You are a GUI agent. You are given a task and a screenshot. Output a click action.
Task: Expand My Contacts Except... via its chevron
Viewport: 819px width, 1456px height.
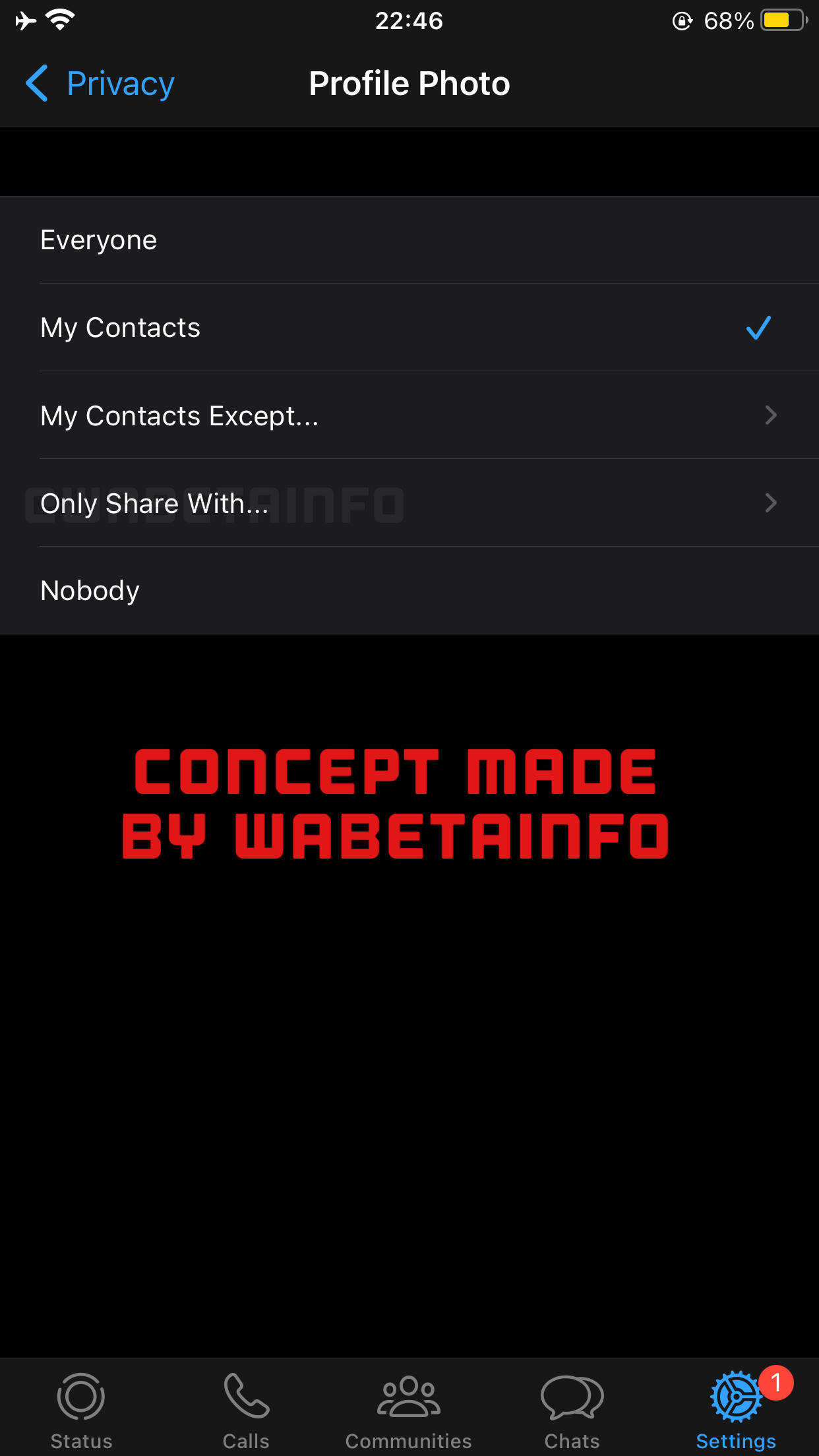click(770, 415)
